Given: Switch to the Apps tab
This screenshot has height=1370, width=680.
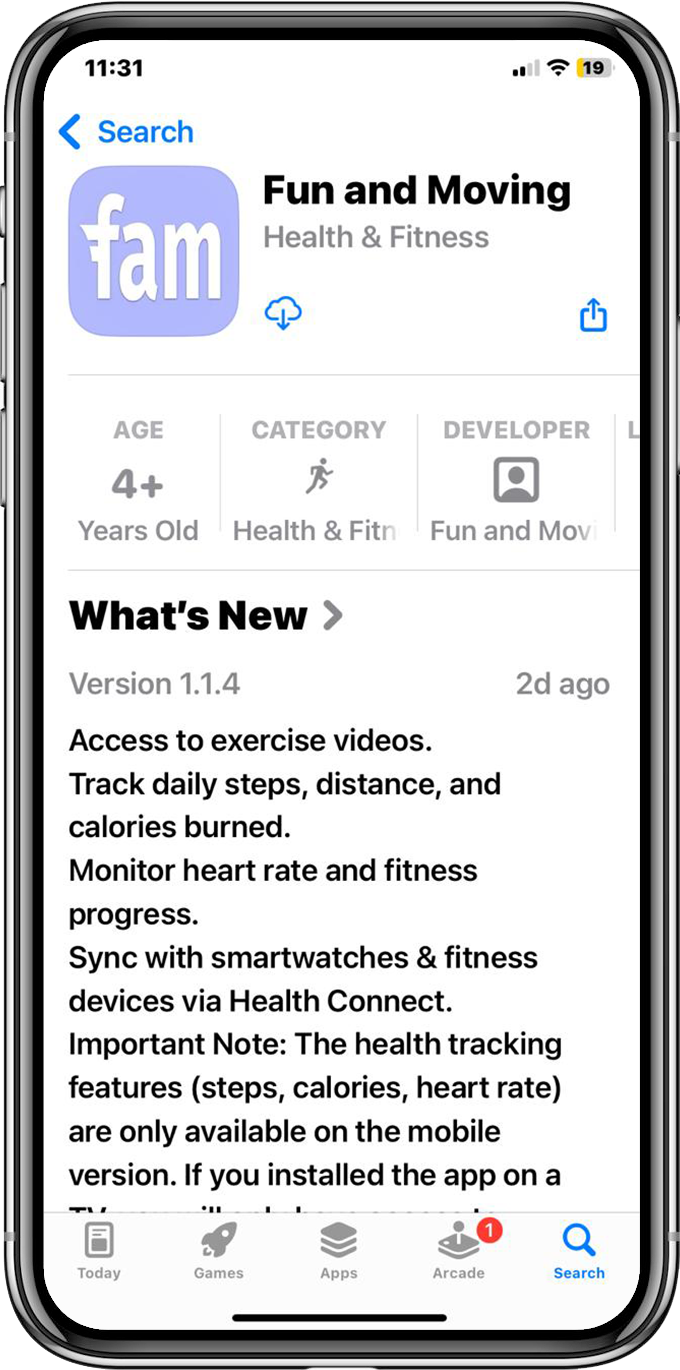Looking at the screenshot, I should pyautogui.click(x=339, y=1250).
